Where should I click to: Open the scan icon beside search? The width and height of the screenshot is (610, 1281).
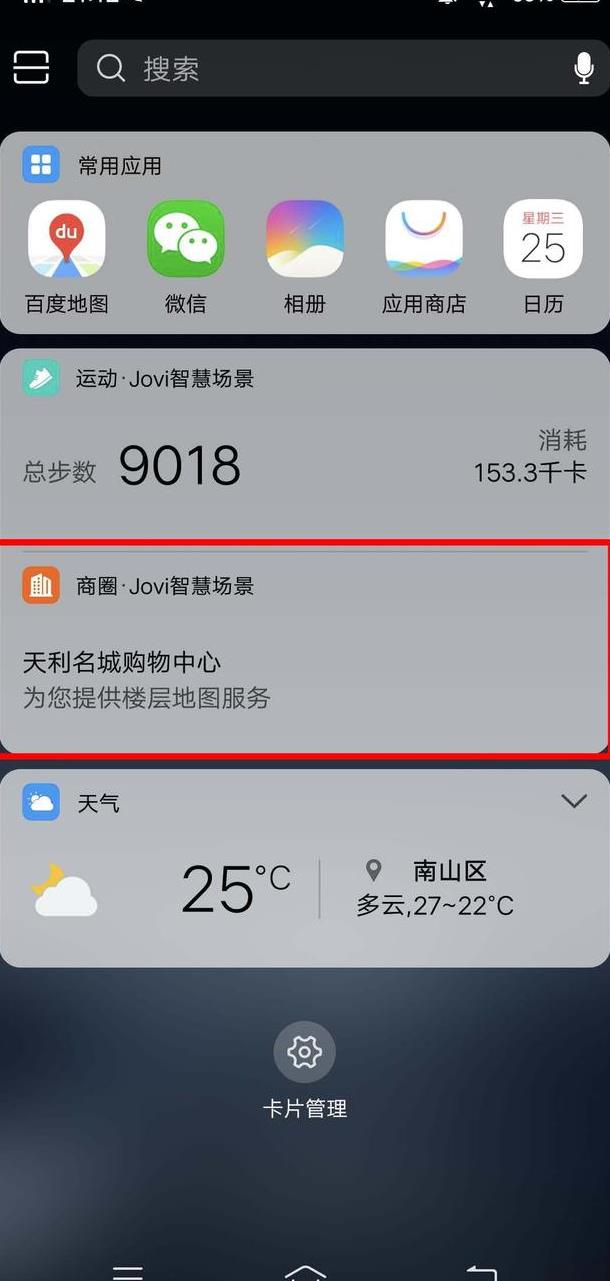coord(31,68)
